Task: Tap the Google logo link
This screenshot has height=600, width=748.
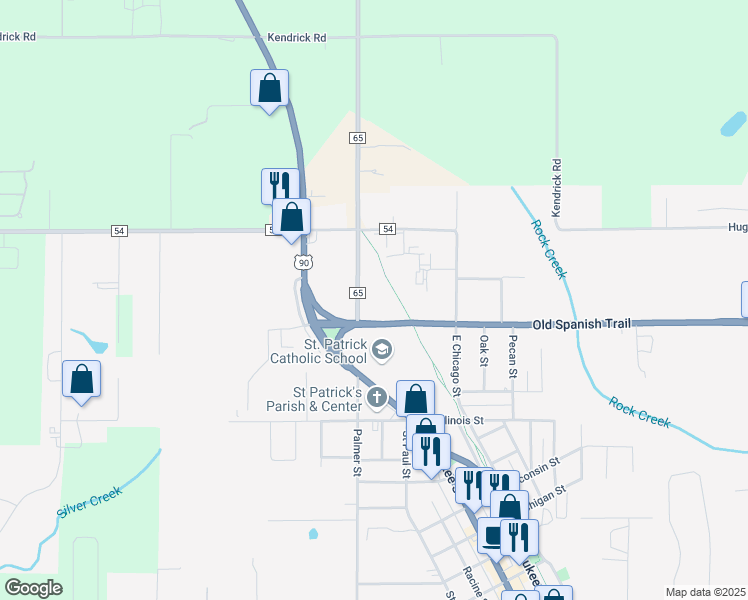Action: 33,588
